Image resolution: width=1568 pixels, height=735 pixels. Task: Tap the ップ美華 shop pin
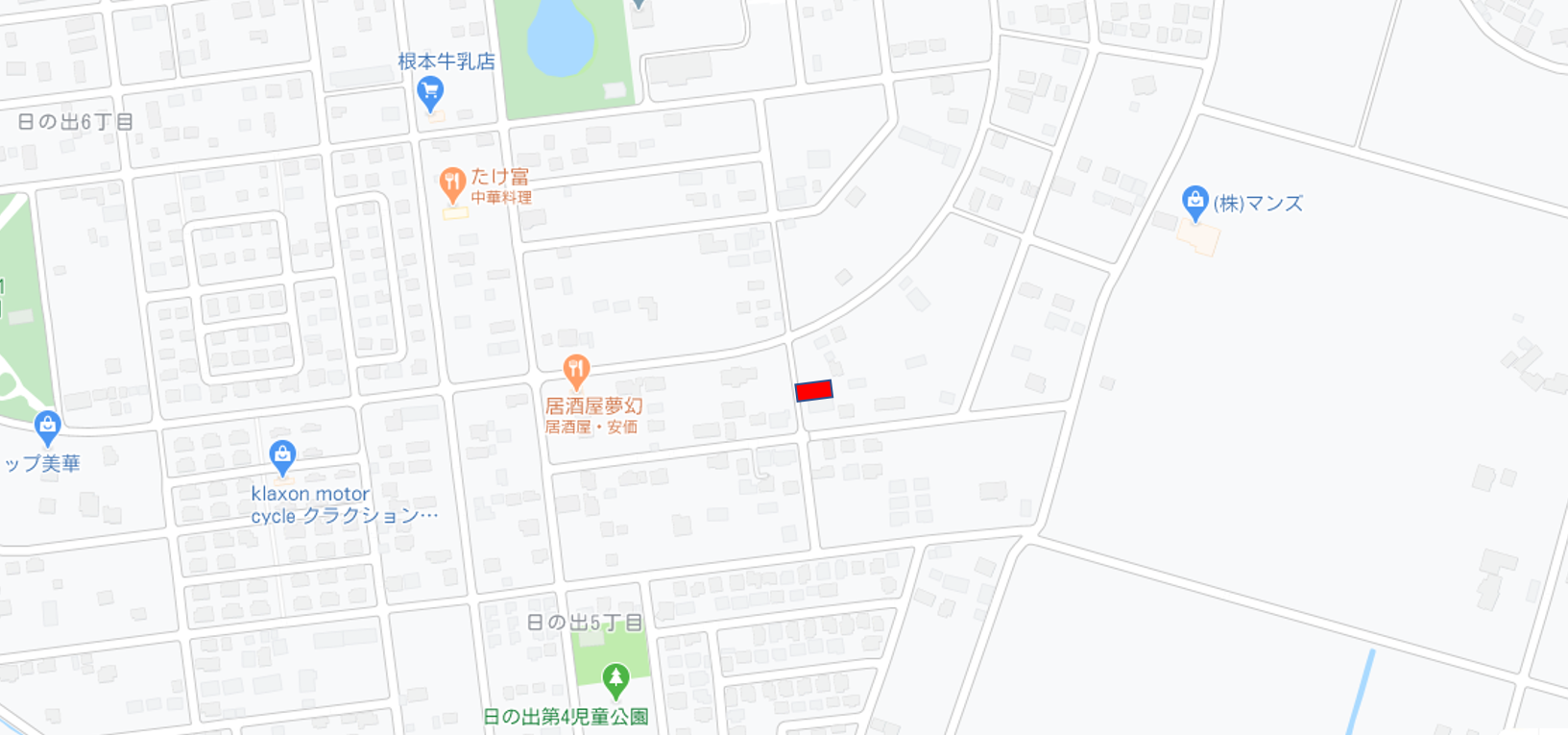pos(47,426)
